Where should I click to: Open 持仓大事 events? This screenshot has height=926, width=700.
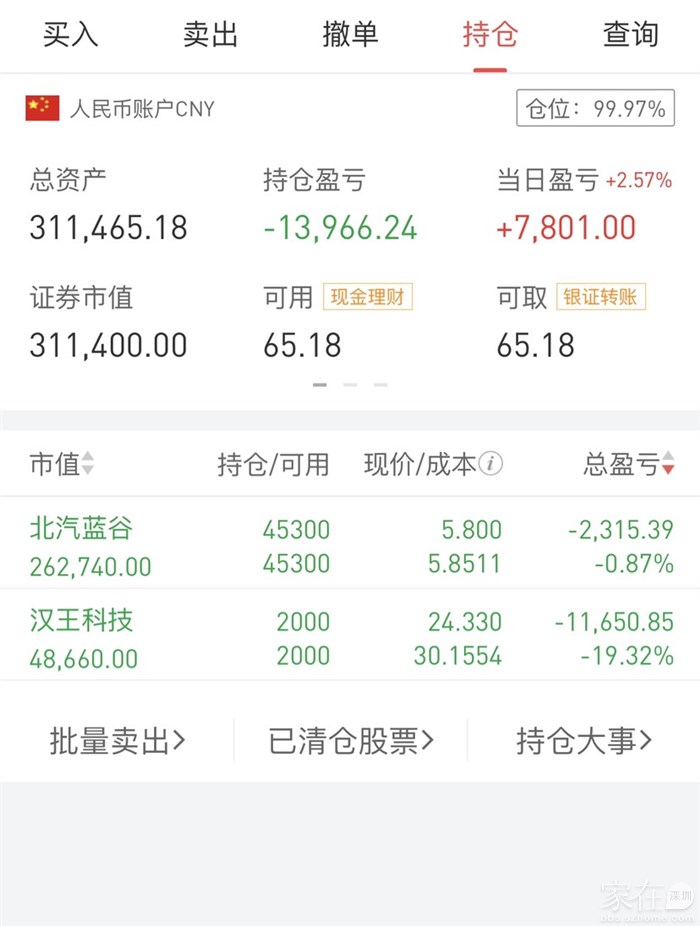[584, 741]
